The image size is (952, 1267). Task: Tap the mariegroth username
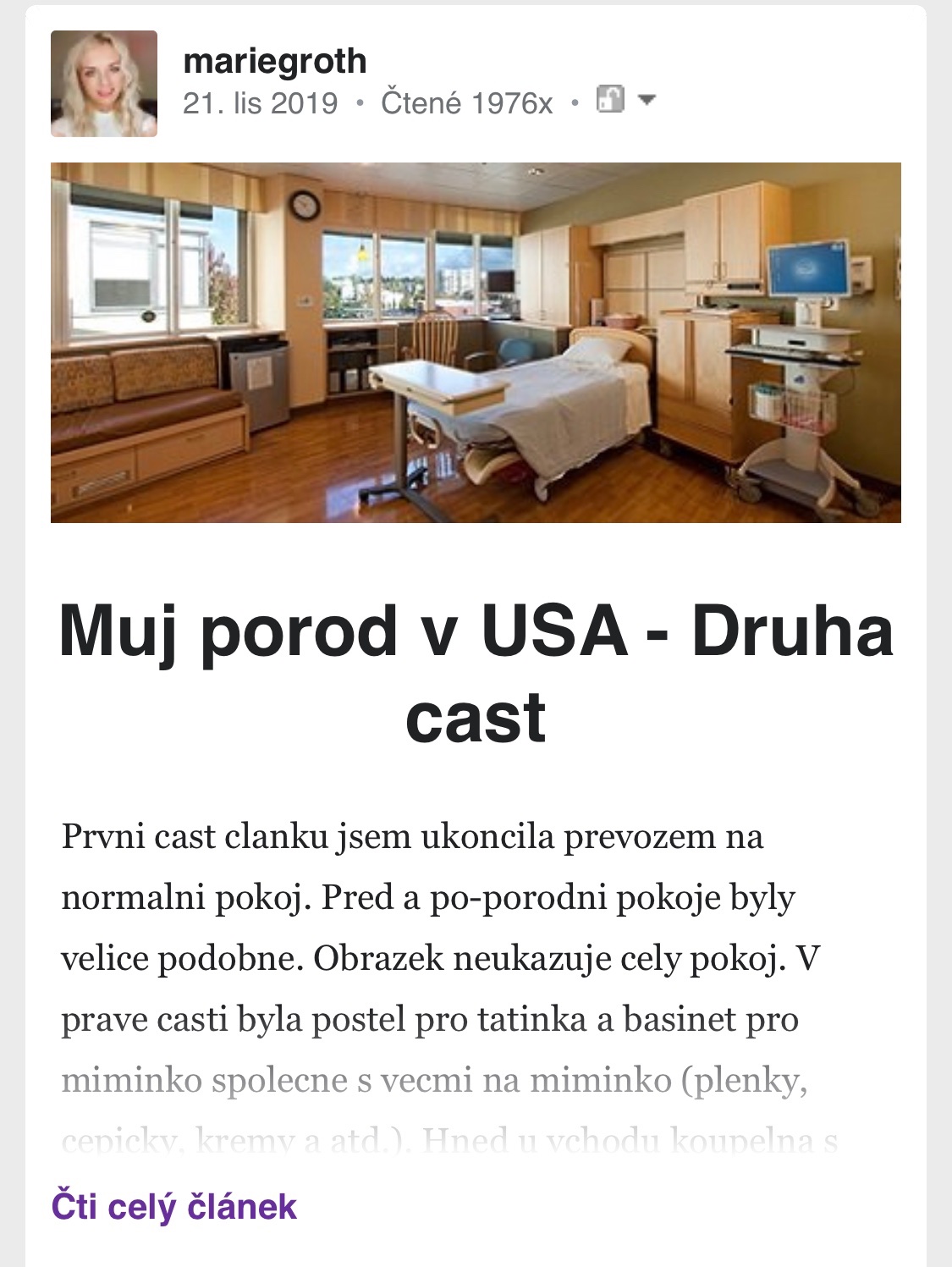tap(275, 61)
